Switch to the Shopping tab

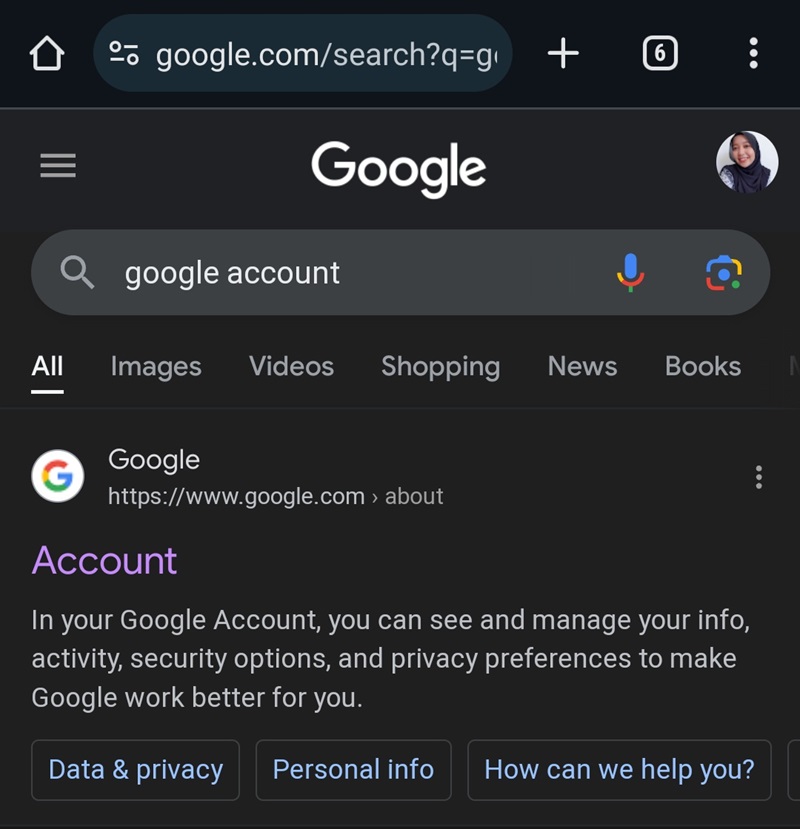coord(440,367)
